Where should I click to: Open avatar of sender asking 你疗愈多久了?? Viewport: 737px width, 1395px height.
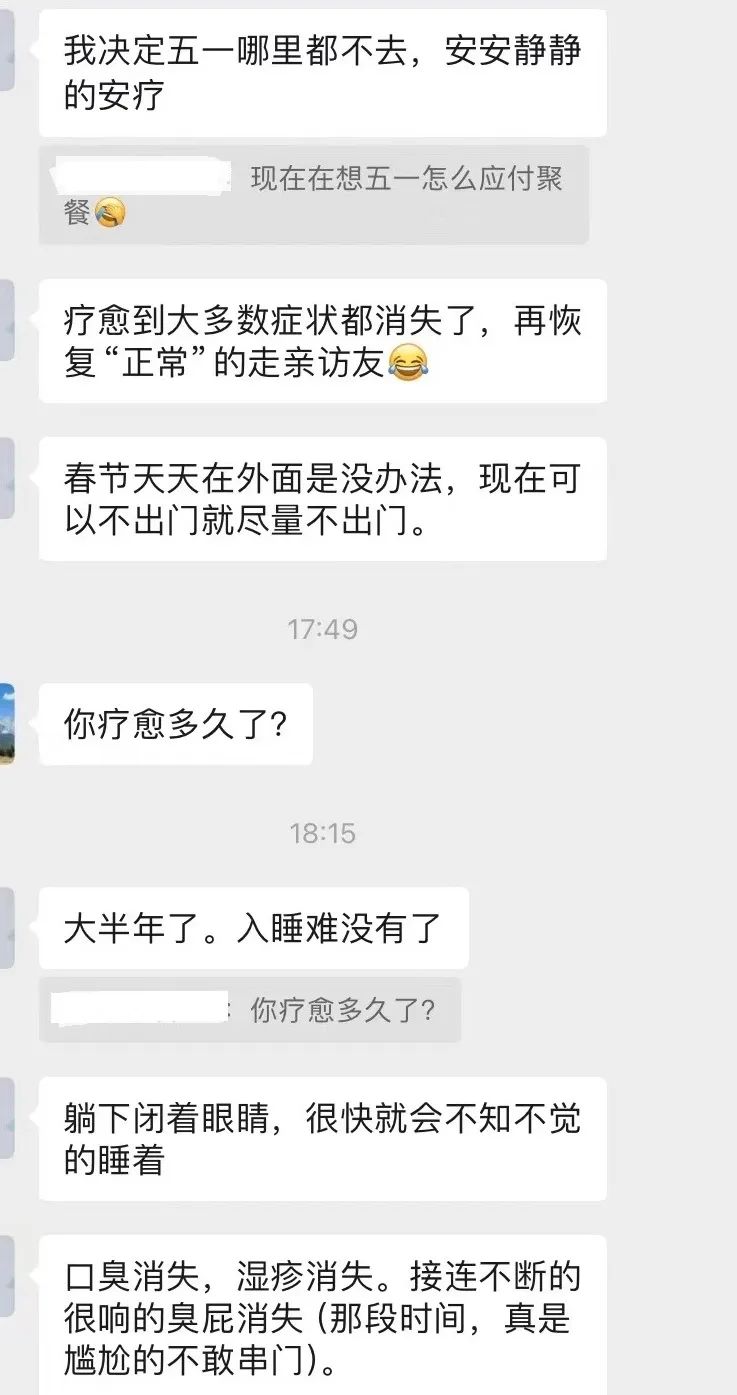[6, 724]
